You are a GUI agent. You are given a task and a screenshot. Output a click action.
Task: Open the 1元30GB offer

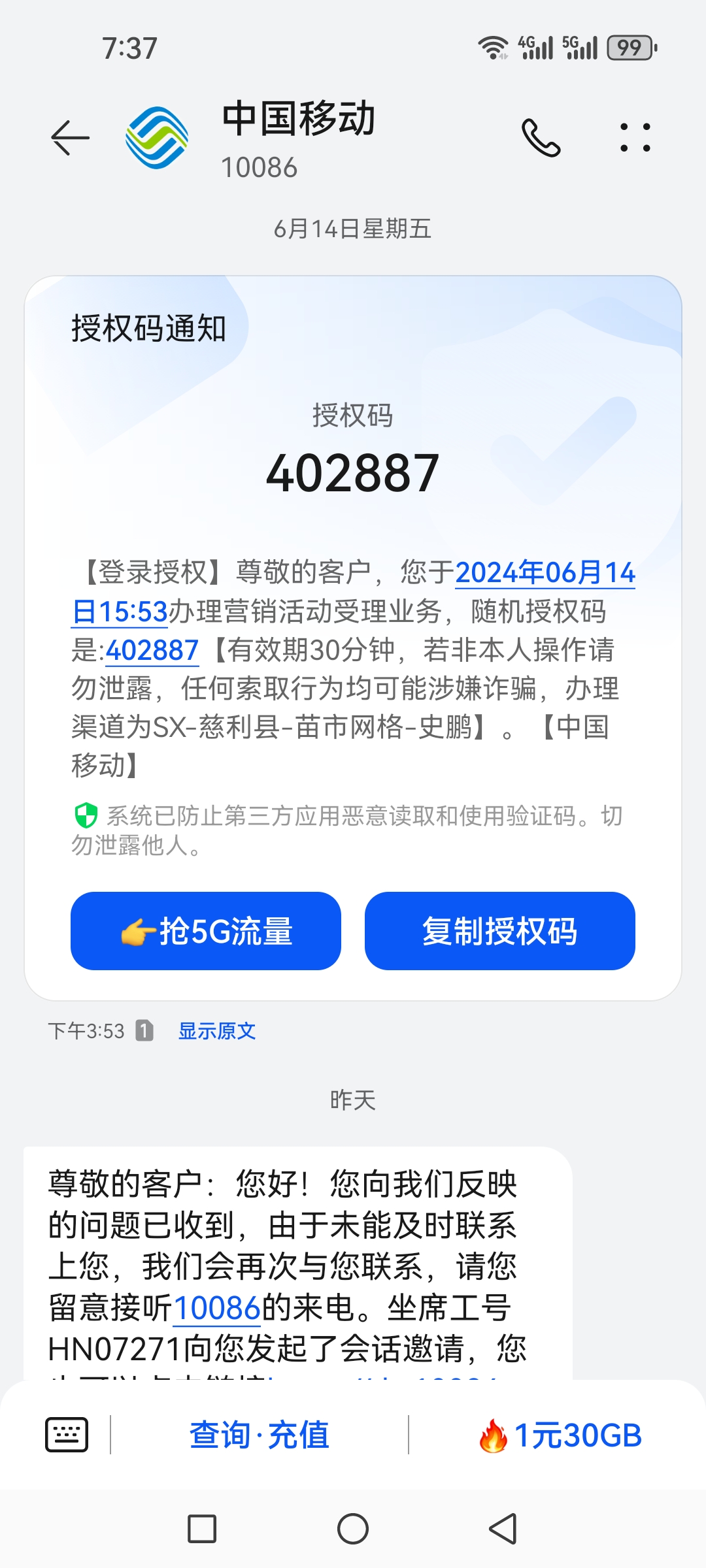561,1435
